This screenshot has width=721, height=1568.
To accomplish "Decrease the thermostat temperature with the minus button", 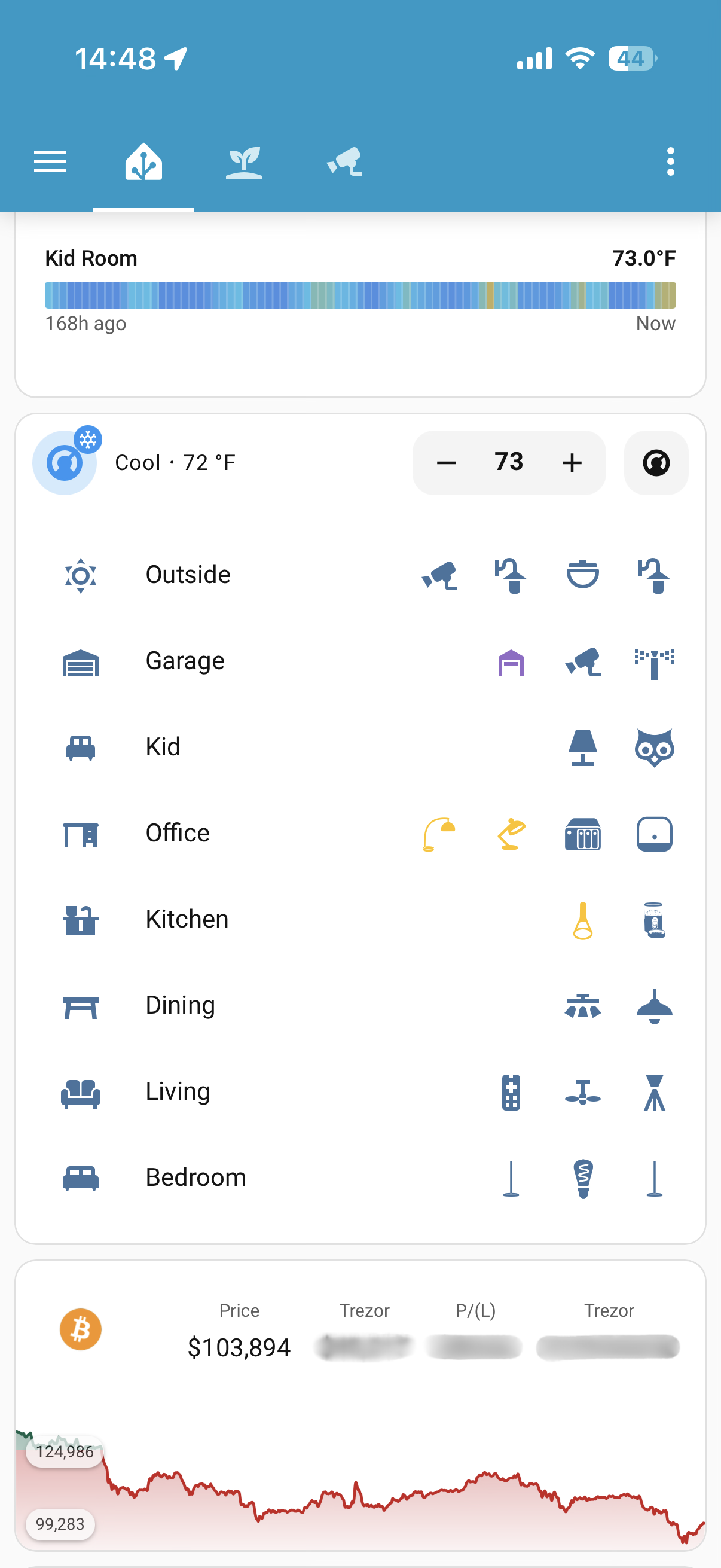I will click(x=447, y=463).
